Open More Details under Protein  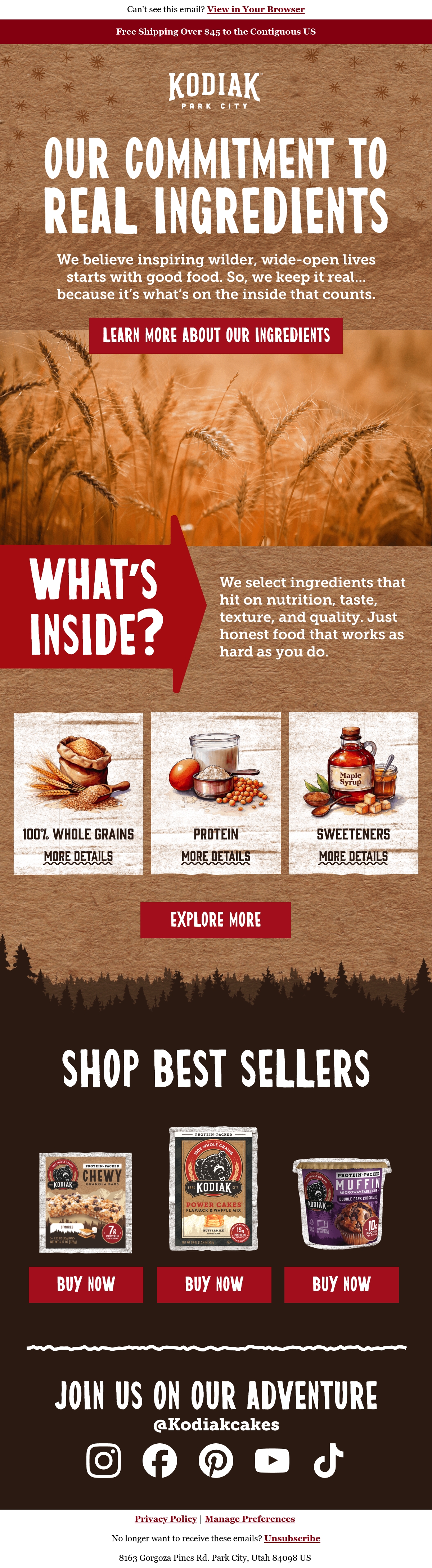coord(216,857)
